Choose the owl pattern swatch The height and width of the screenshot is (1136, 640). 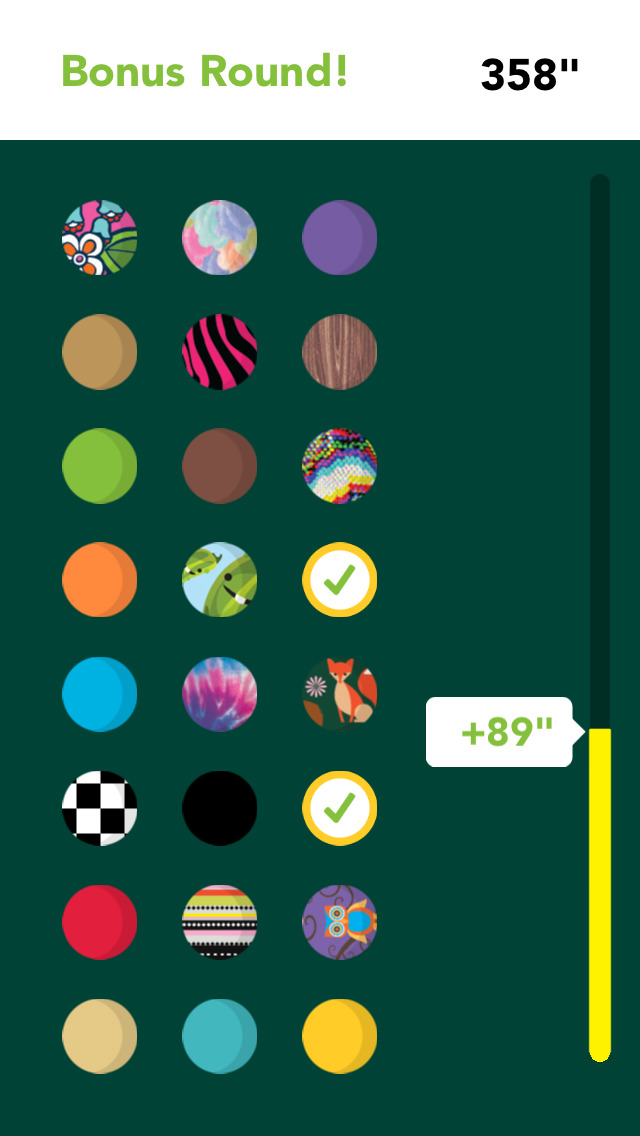click(339, 922)
